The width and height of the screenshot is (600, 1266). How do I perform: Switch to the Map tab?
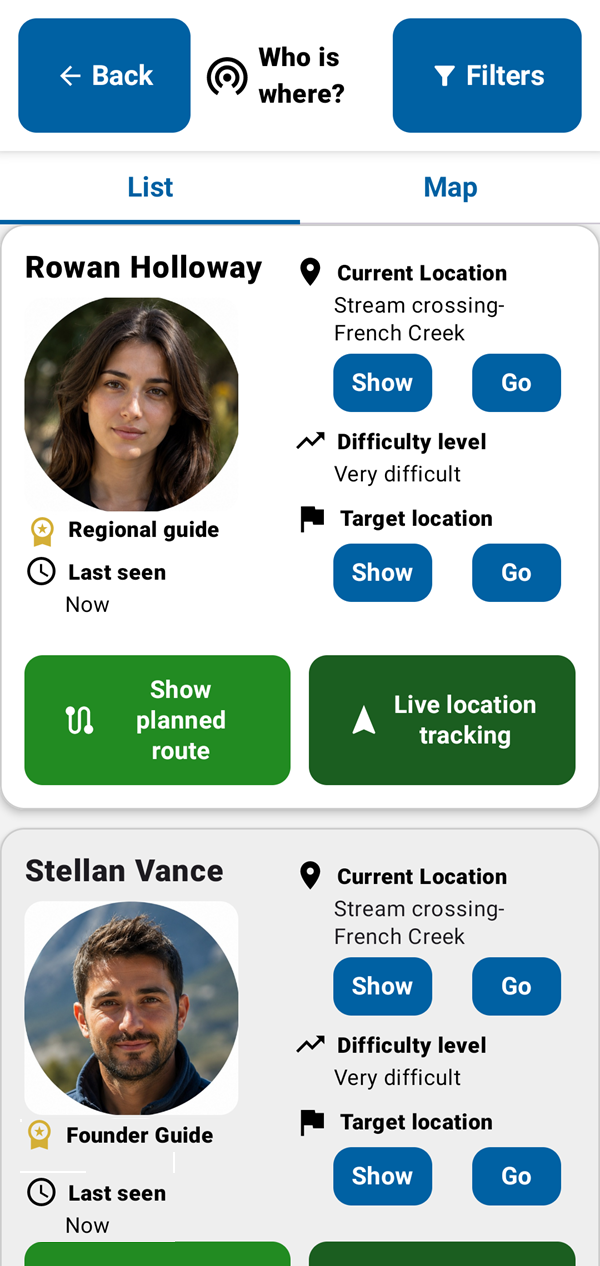coord(450,187)
